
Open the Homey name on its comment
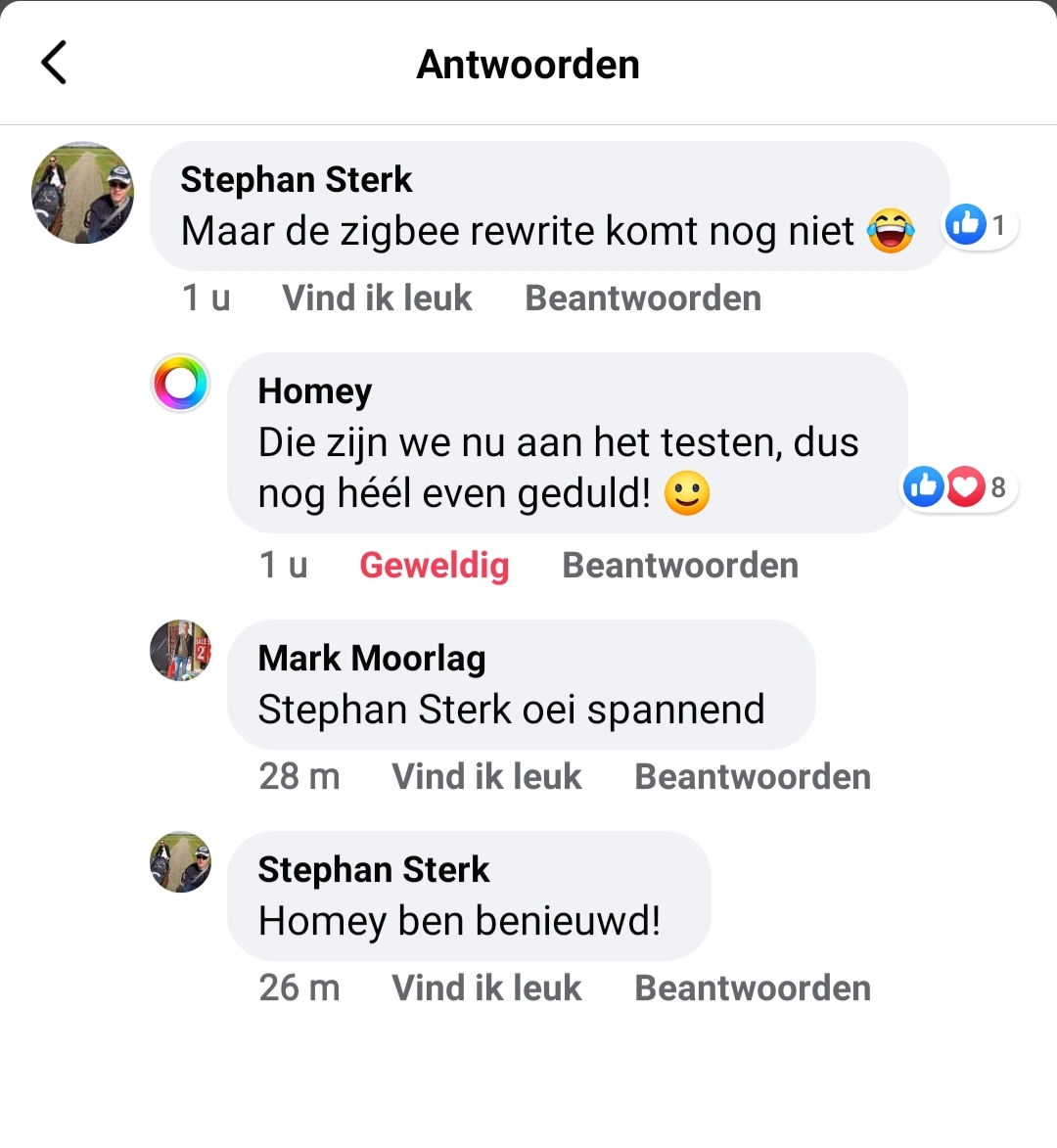pos(315,391)
